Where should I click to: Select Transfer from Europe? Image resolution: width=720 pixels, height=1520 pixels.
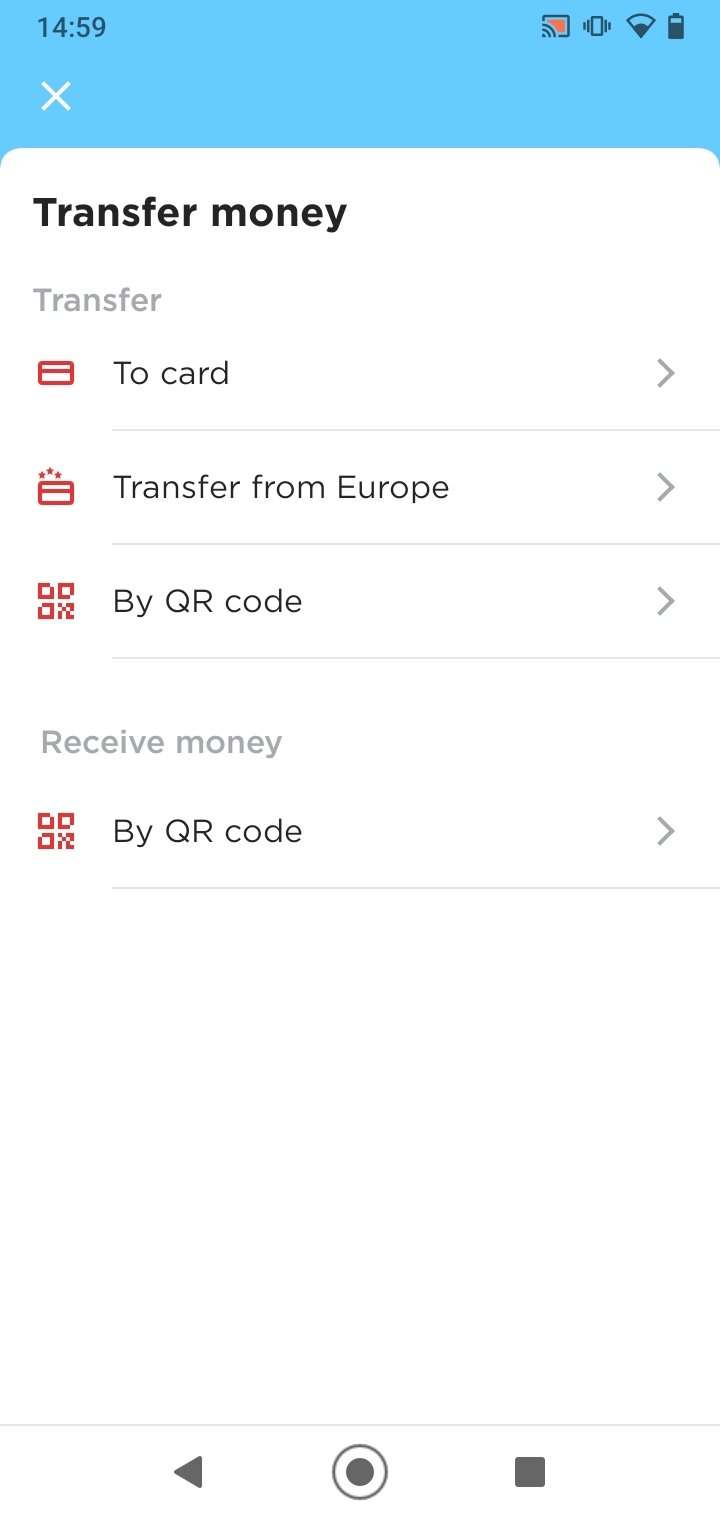pyautogui.click(x=360, y=487)
